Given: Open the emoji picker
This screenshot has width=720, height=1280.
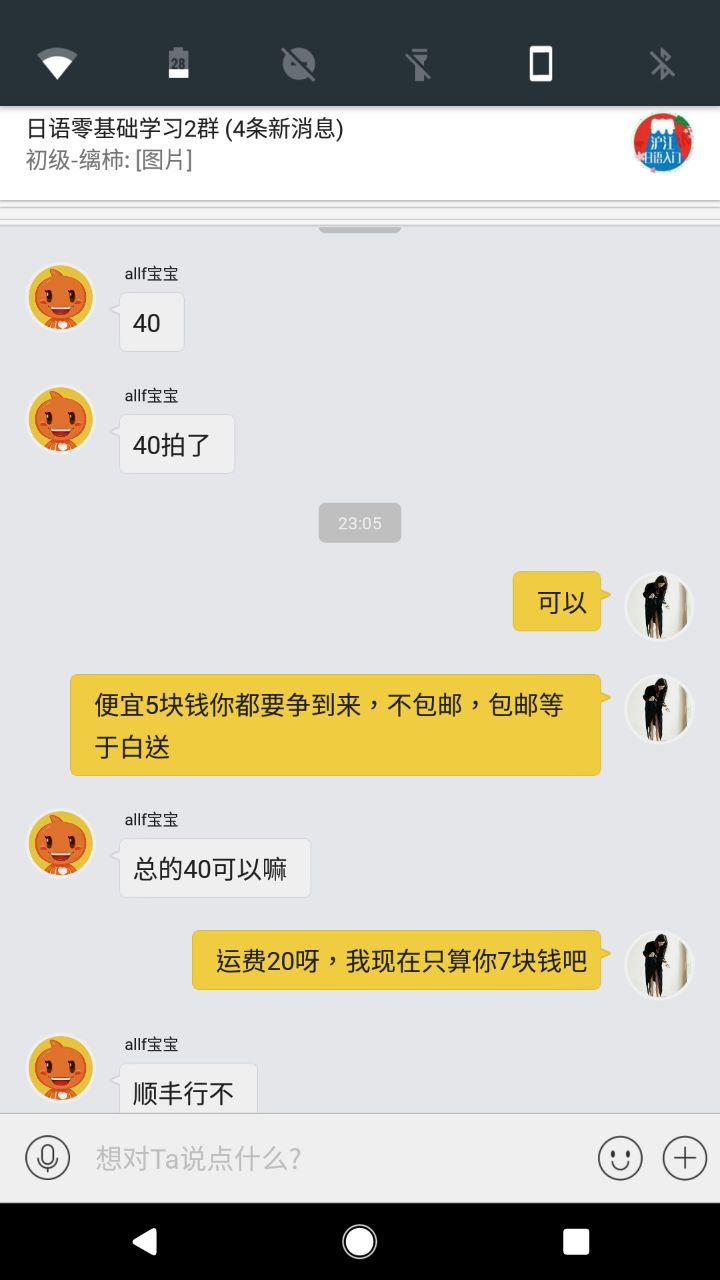Looking at the screenshot, I should tap(620, 1158).
